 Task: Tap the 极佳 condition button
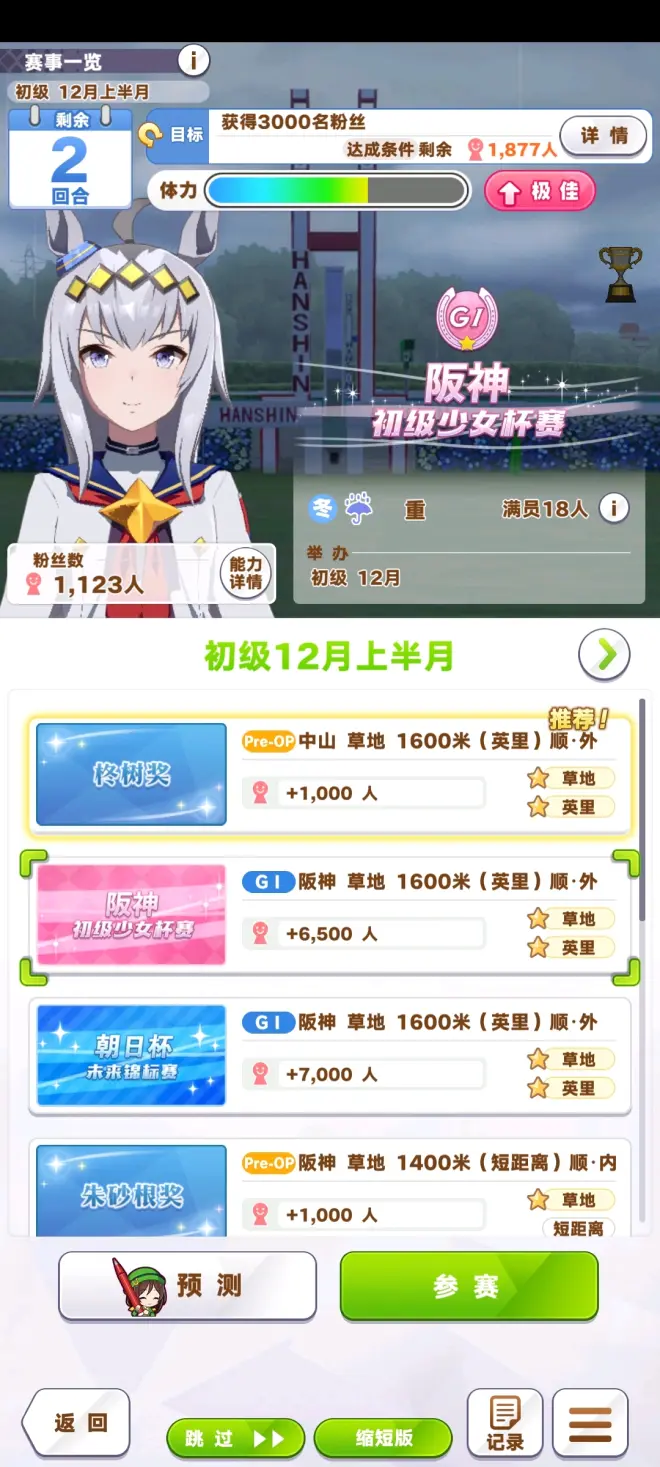click(x=540, y=191)
